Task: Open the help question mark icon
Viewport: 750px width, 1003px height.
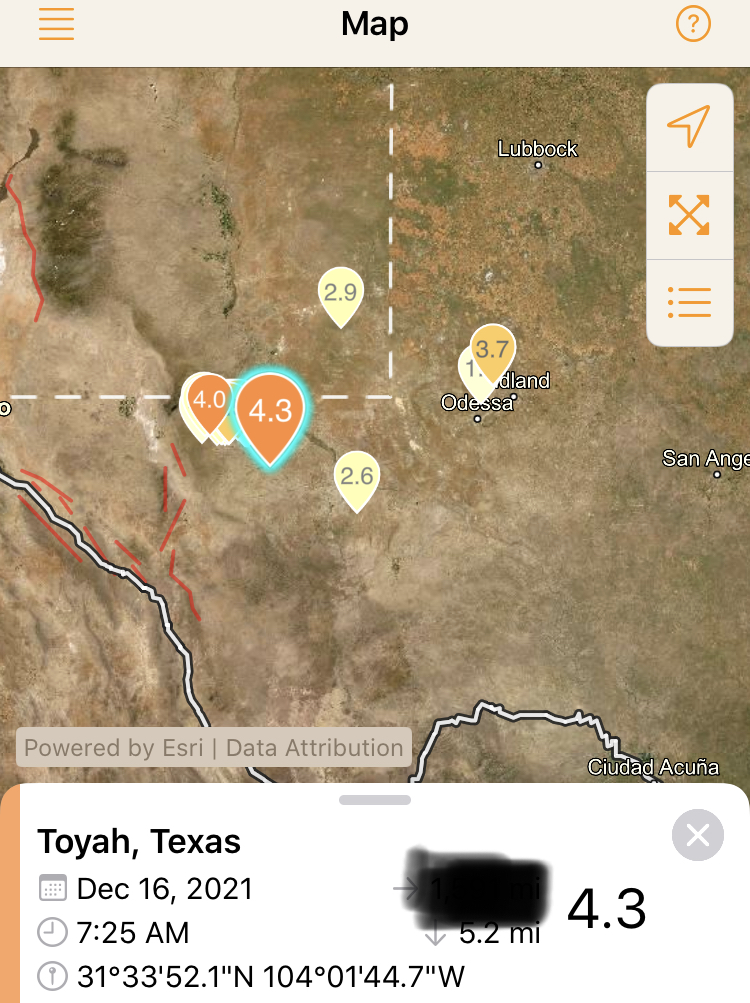Action: point(693,25)
